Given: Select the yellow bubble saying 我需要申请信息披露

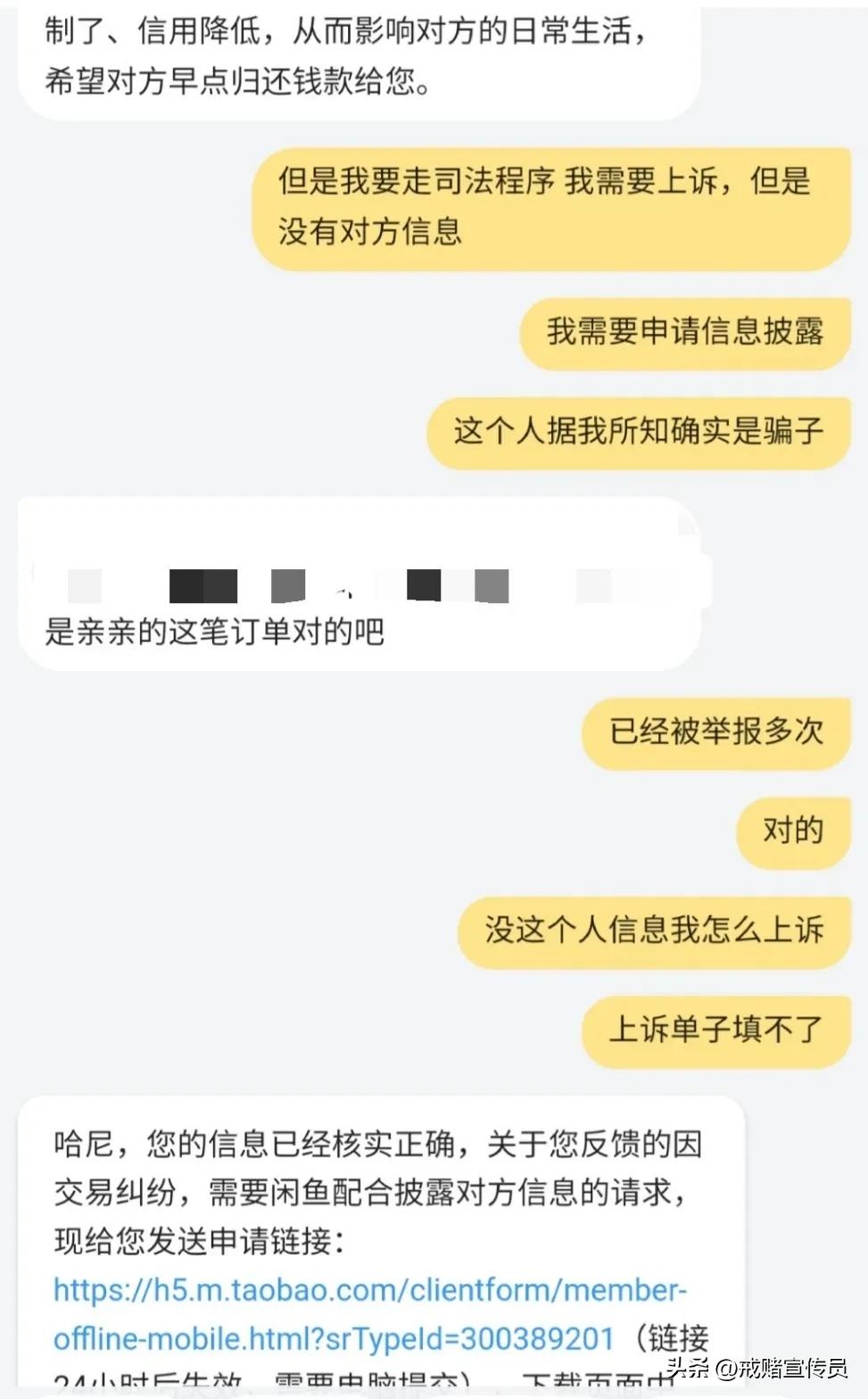Looking at the screenshot, I should (x=687, y=332).
